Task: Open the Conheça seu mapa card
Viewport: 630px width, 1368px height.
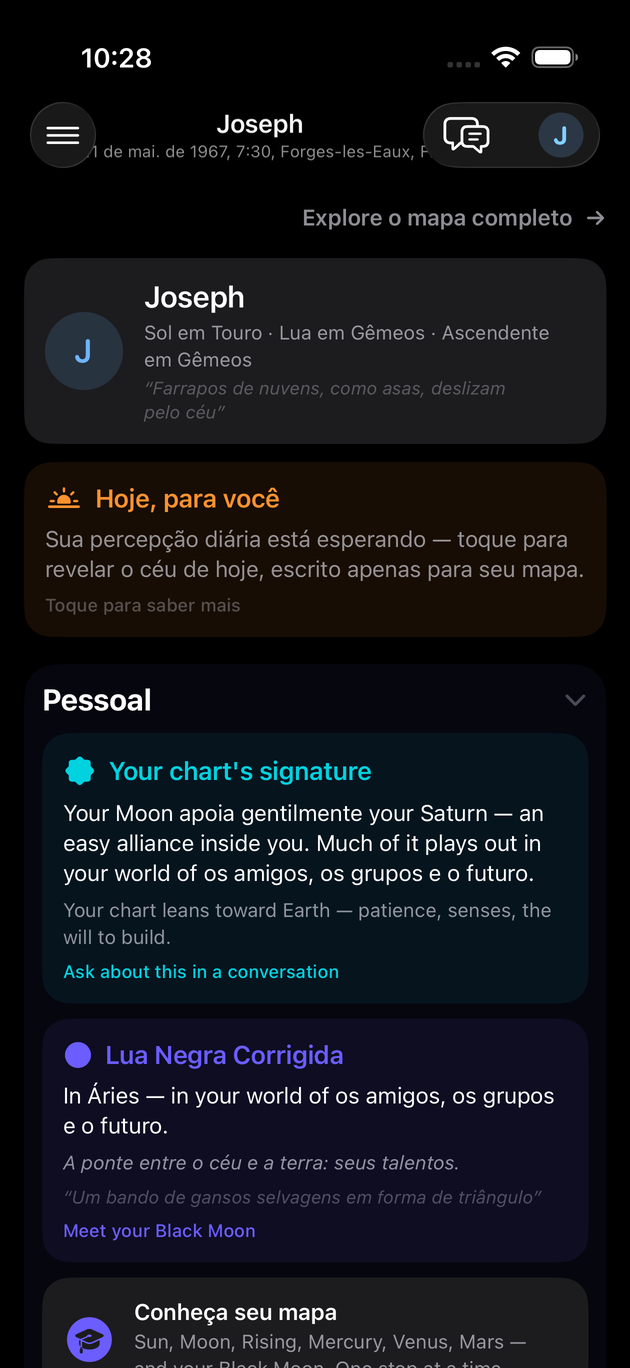Action: (315, 1323)
